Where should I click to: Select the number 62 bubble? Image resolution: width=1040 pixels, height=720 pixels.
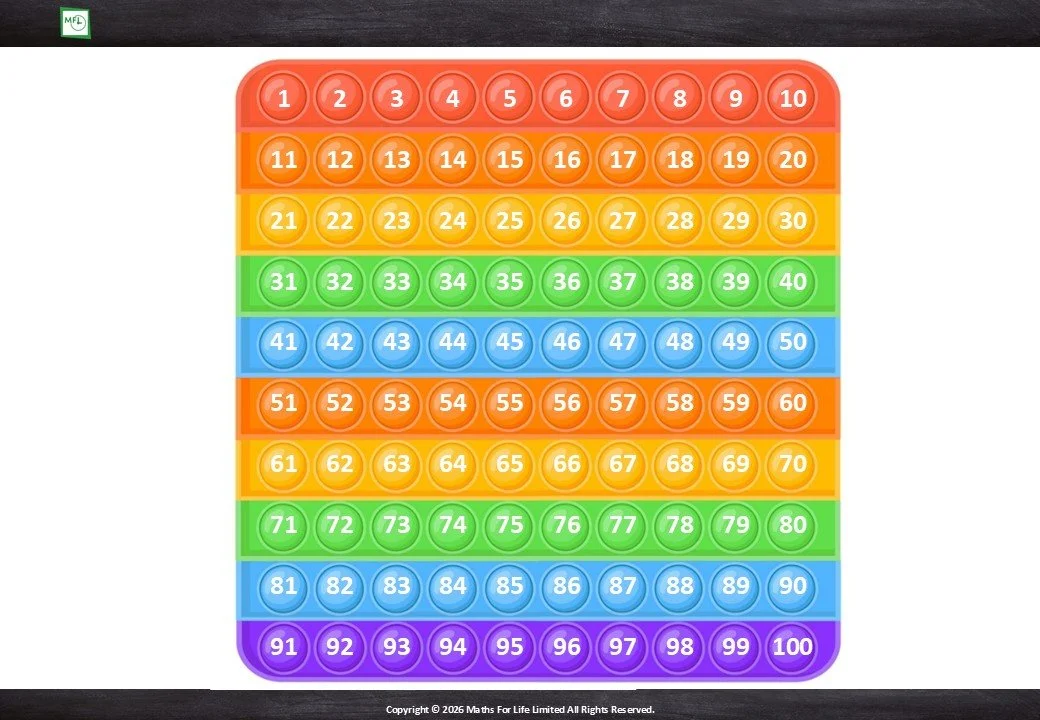pyautogui.click(x=340, y=463)
